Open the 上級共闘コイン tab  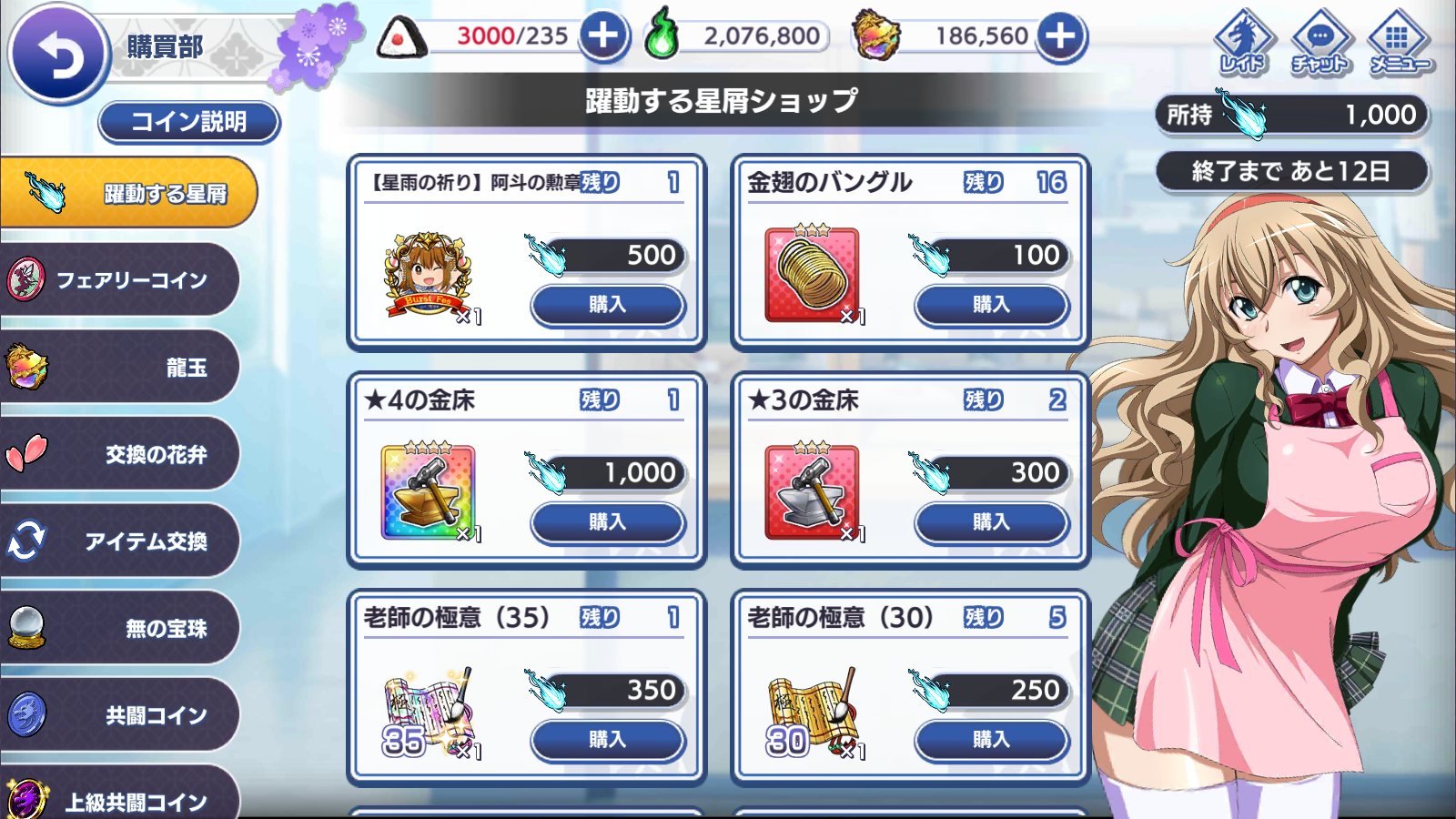[x=120, y=799]
